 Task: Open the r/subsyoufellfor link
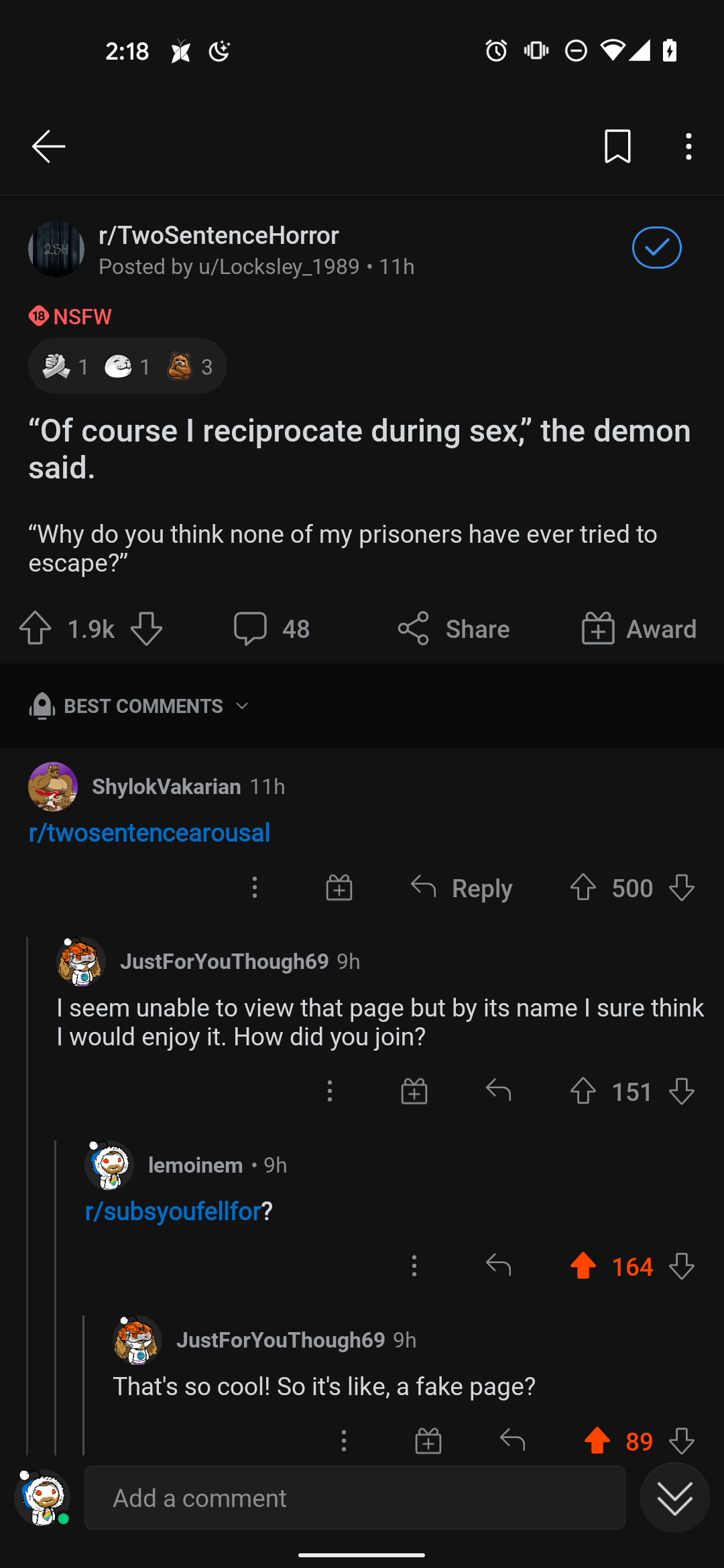(x=173, y=1211)
